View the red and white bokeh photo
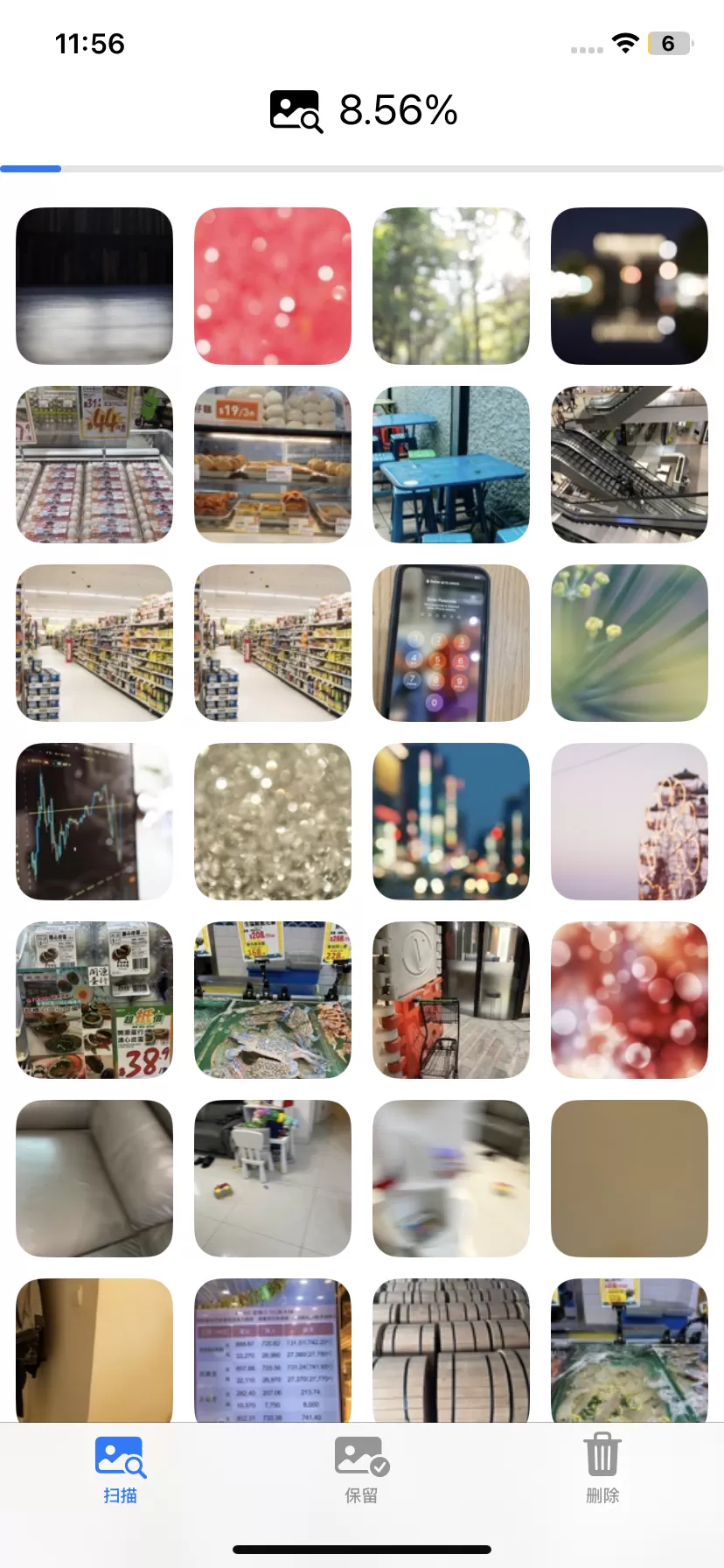Viewport: 724px width, 1568px height. tap(630, 1000)
